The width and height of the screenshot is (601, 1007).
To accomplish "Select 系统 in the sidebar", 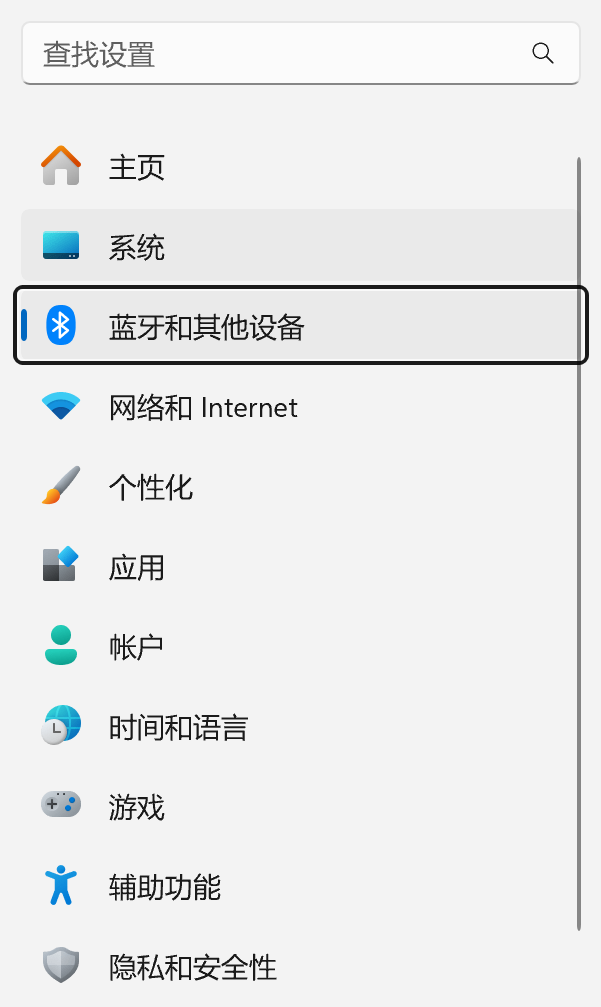I will click(299, 246).
